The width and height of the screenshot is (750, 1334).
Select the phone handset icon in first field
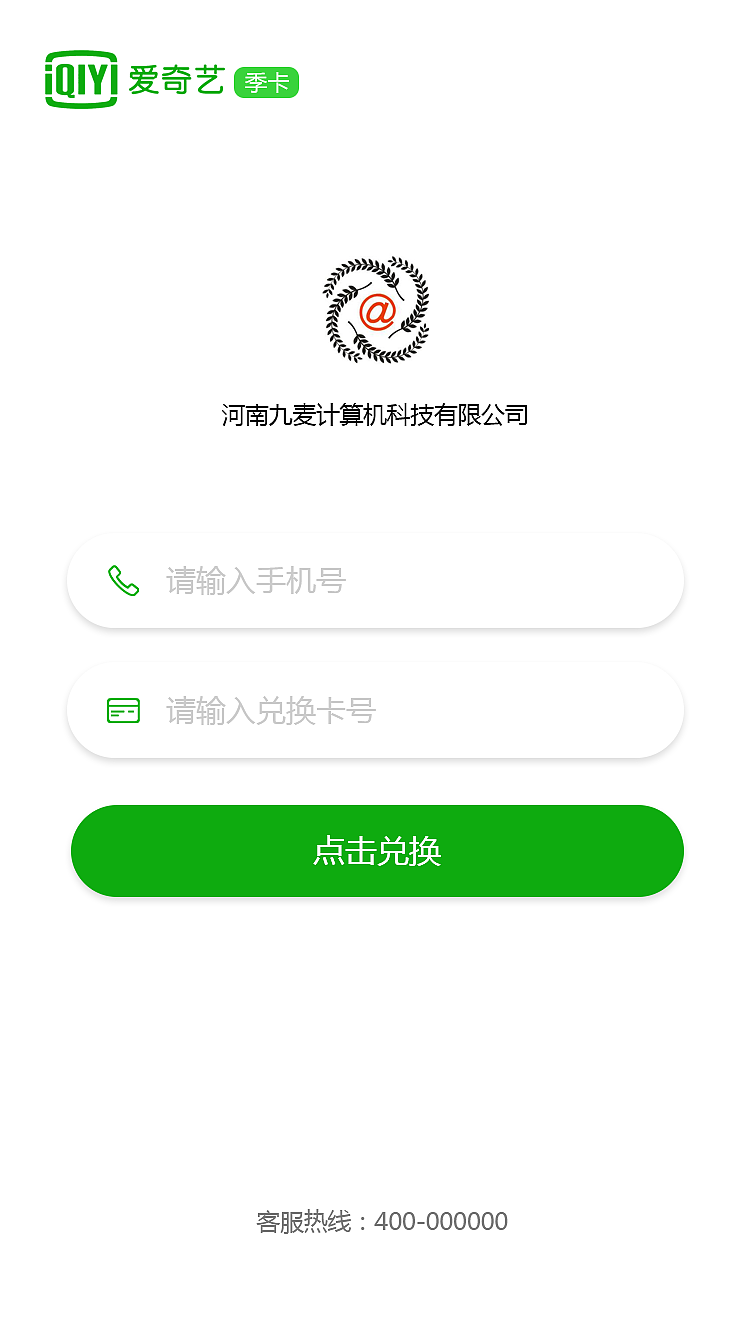pyautogui.click(x=122, y=580)
